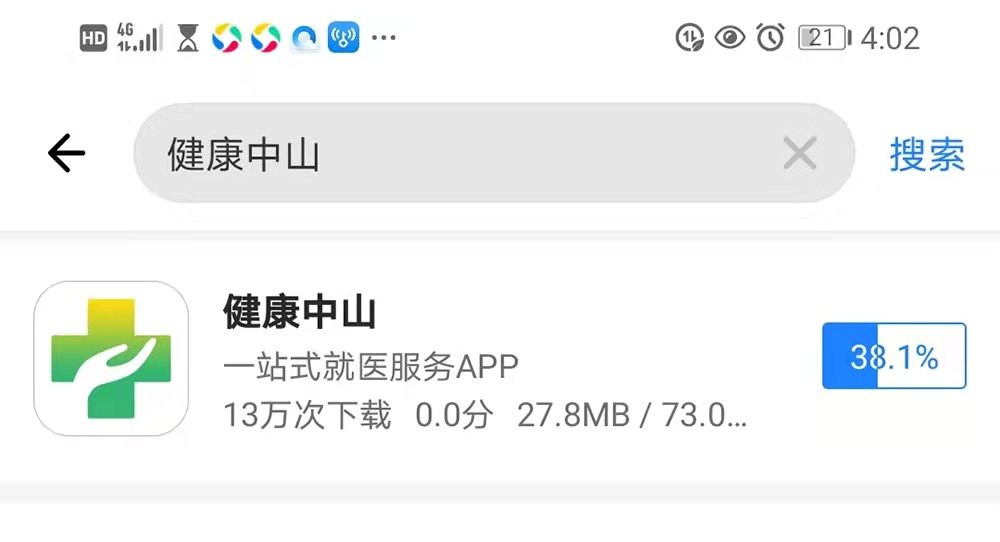Clear the search text with X
The height and width of the screenshot is (542, 1000).
[799, 154]
